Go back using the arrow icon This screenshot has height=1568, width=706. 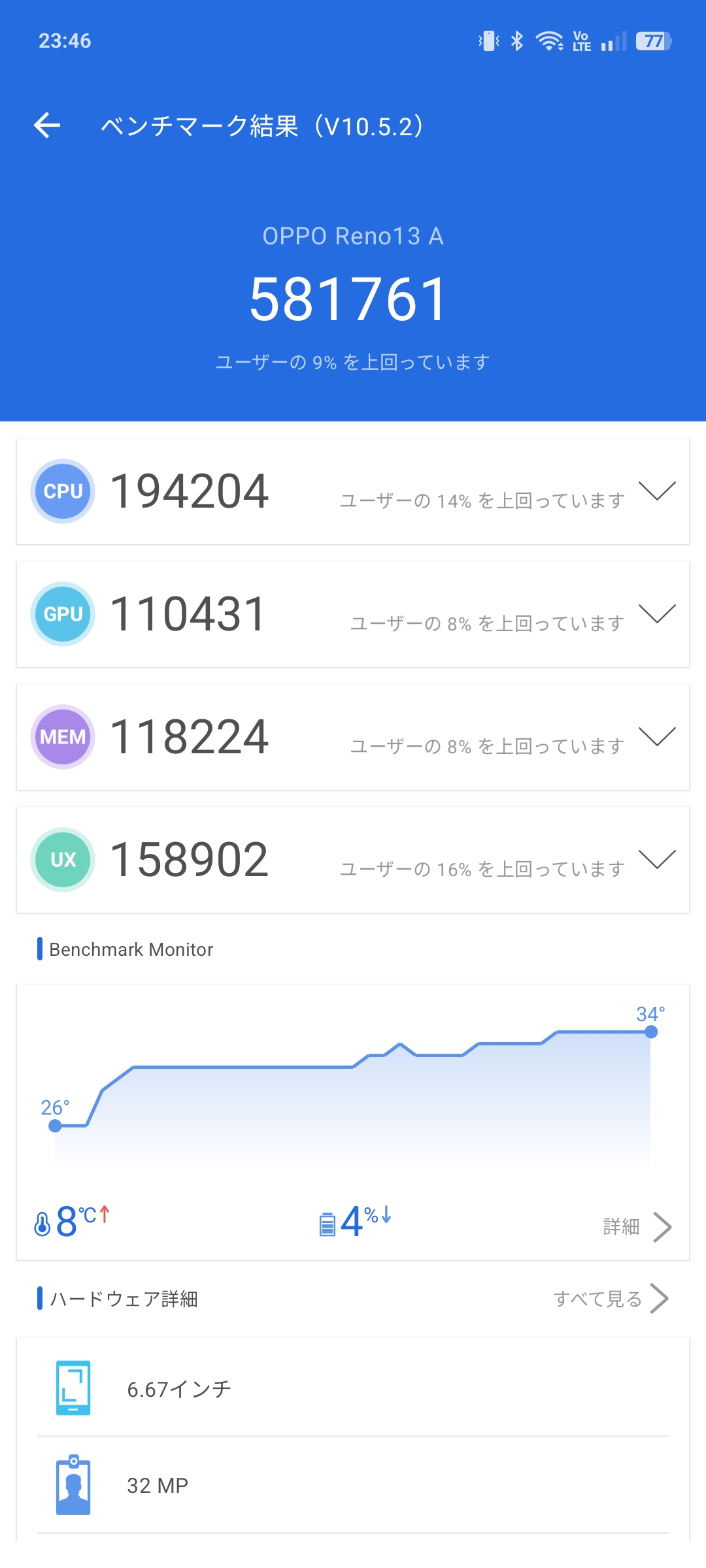pyautogui.click(x=47, y=125)
